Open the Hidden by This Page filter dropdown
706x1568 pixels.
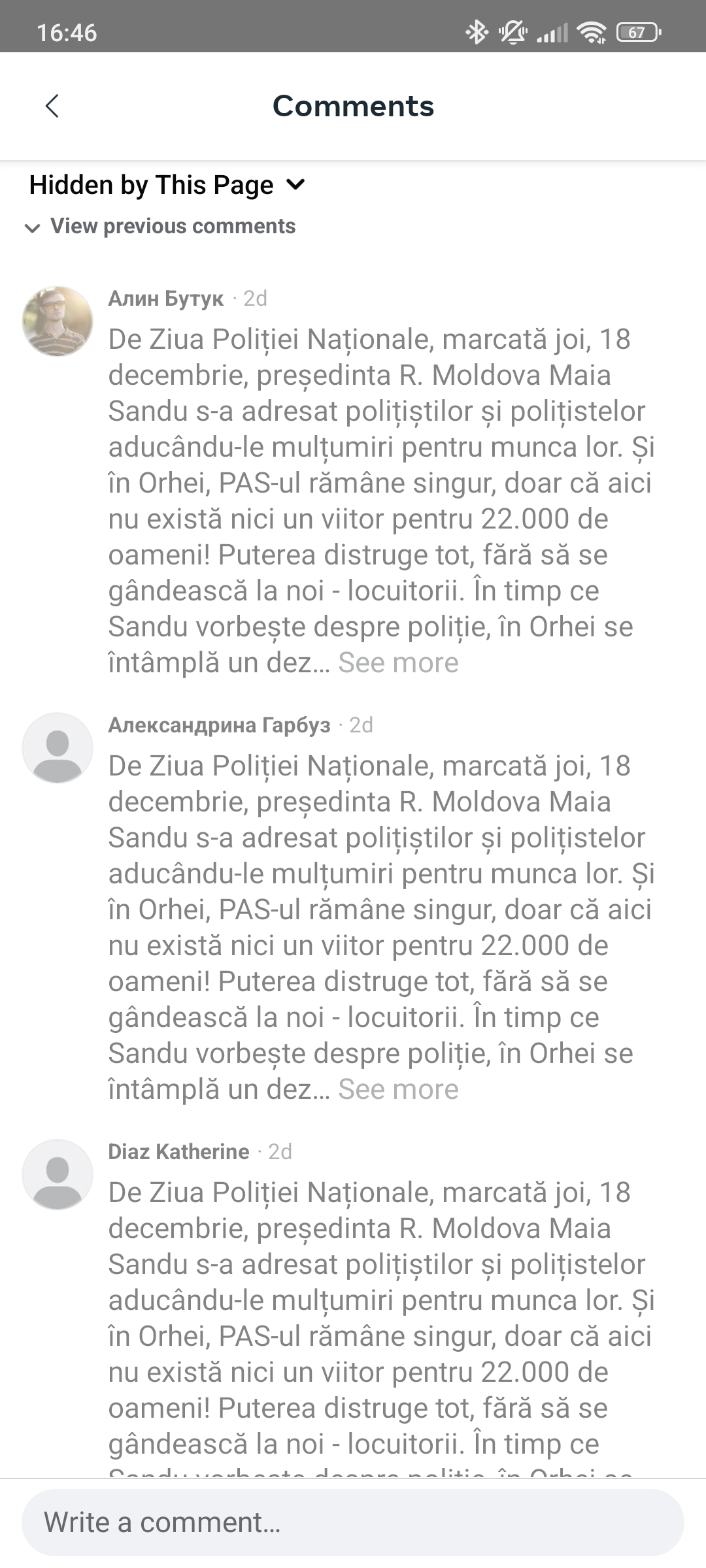[167, 186]
